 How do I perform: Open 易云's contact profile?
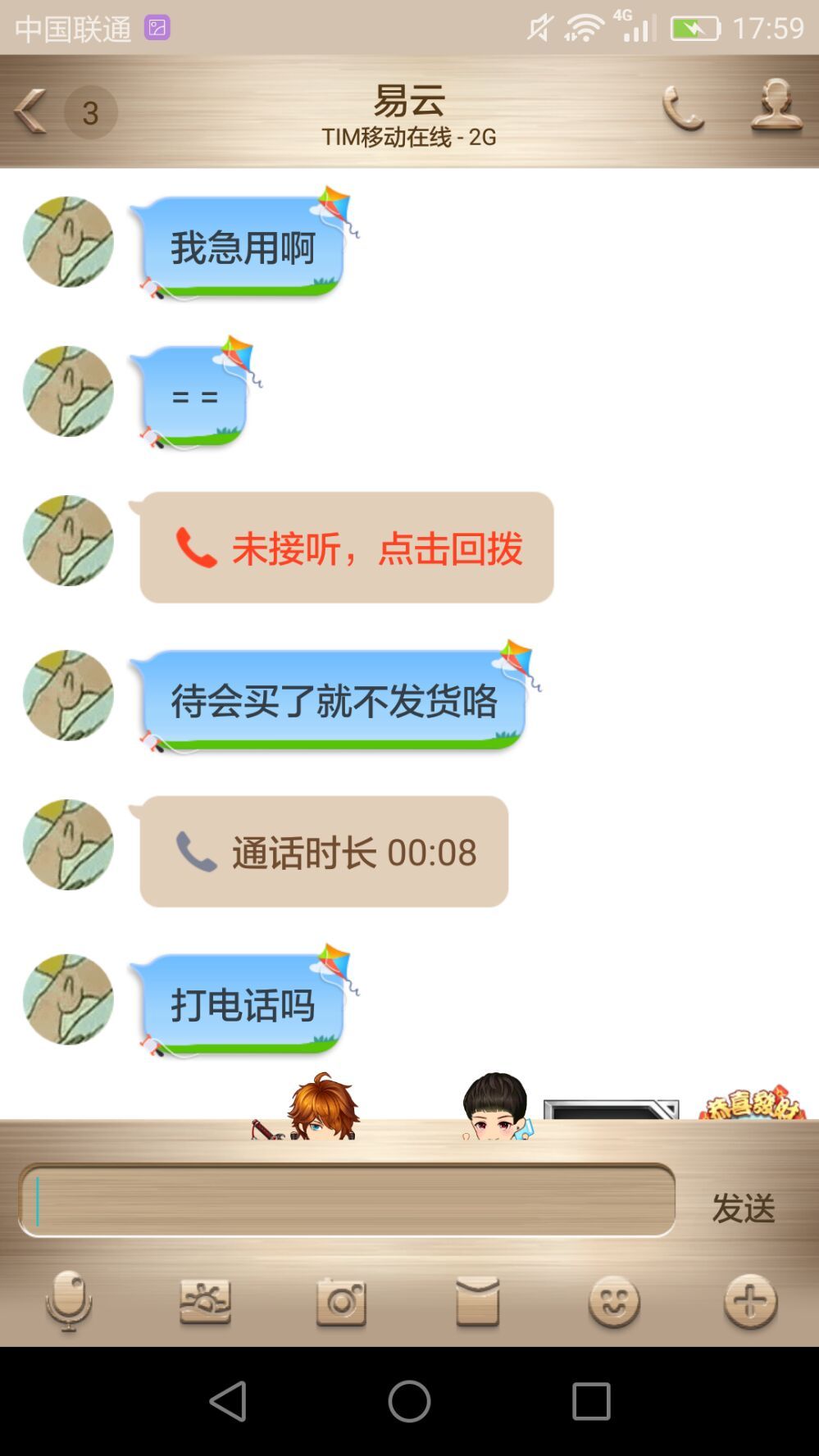pos(776,107)
